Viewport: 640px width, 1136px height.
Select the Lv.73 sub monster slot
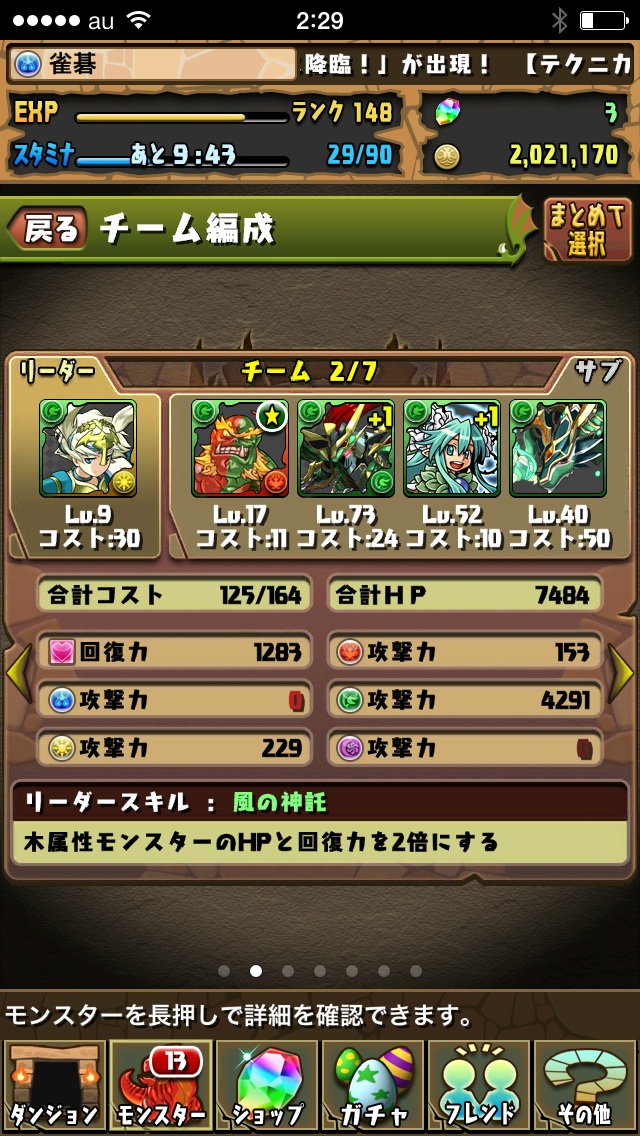click(345, 447)
